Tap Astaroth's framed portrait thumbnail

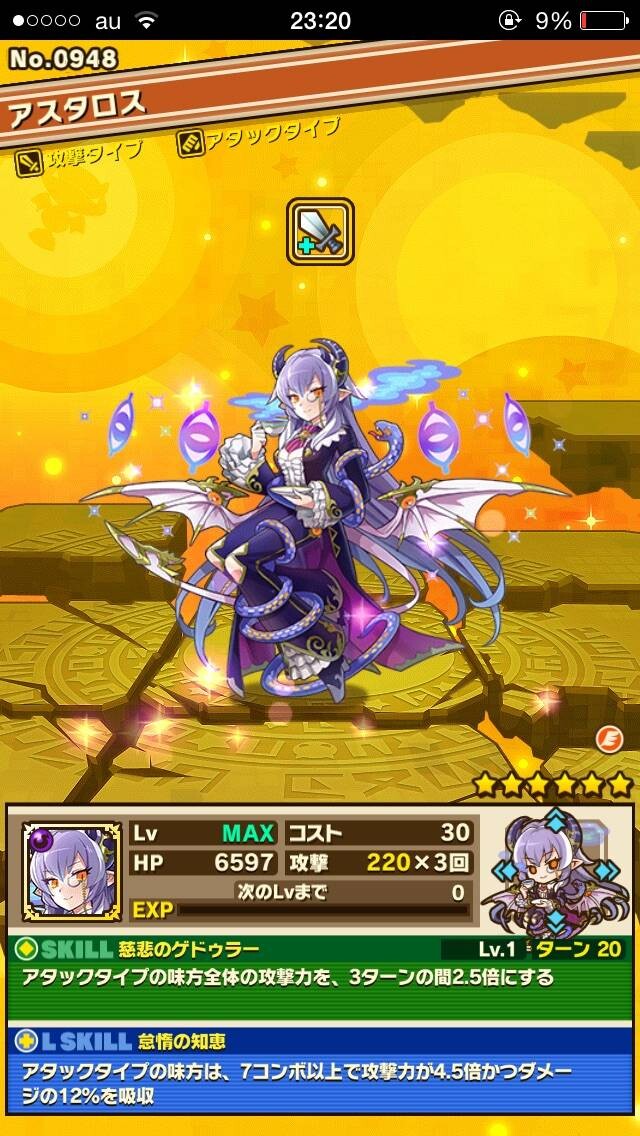pos(71,871)
